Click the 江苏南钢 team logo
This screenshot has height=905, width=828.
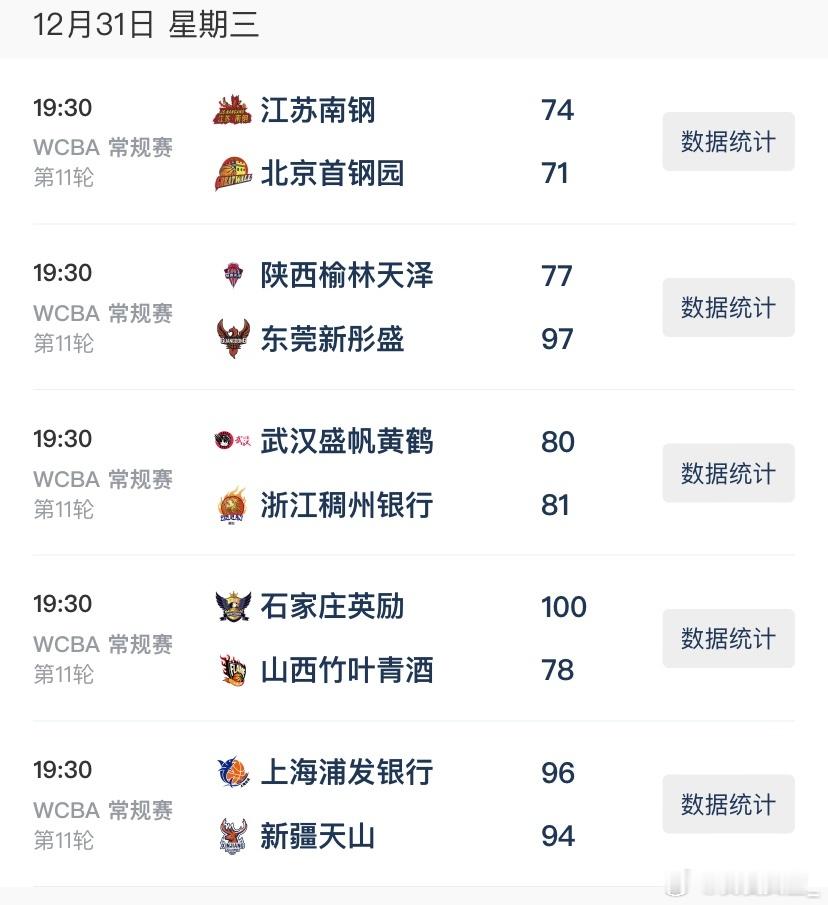231,110
